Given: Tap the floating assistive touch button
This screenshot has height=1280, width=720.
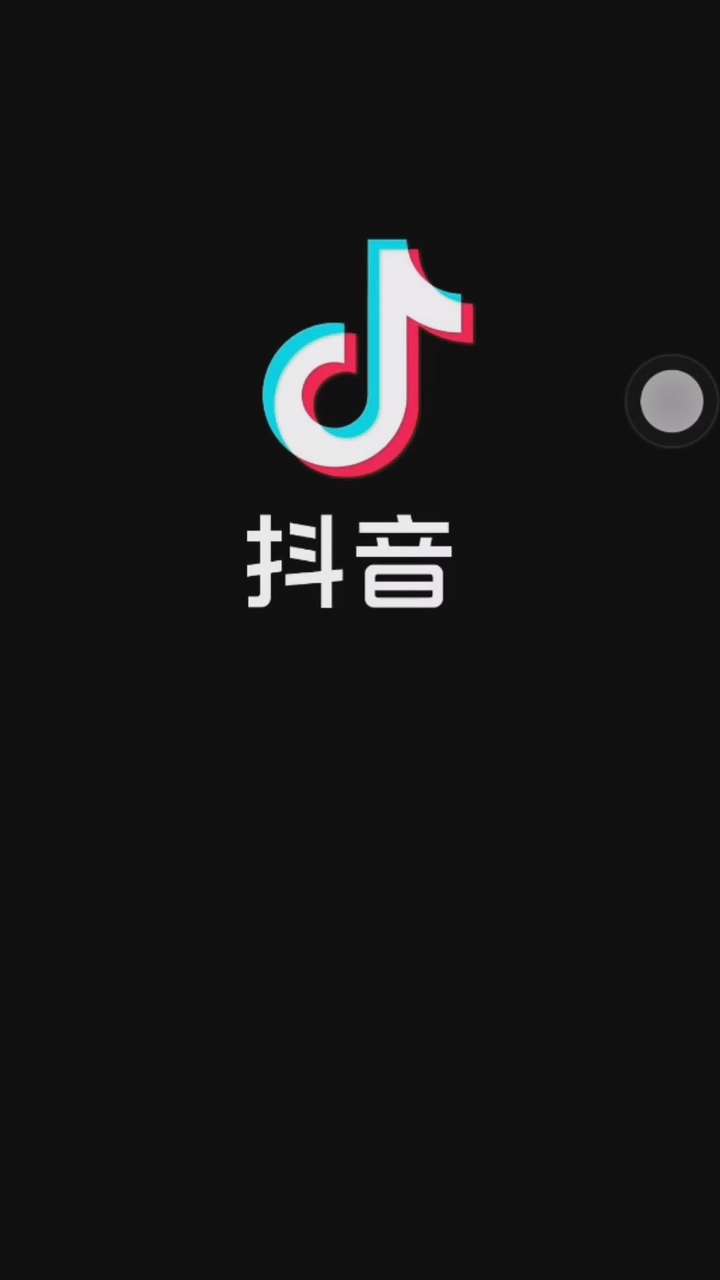Looking at the screenshot, I should (x=671, y=401).
